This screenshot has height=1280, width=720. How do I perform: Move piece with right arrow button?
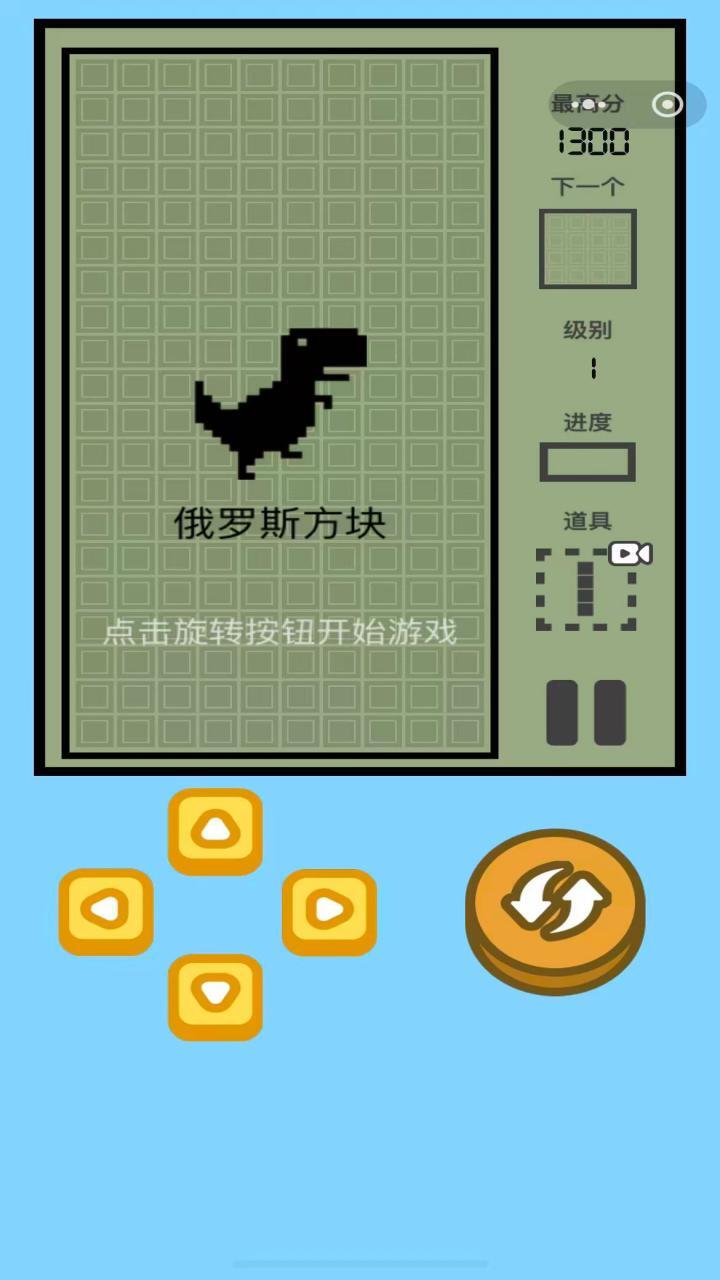click(329, 910)
